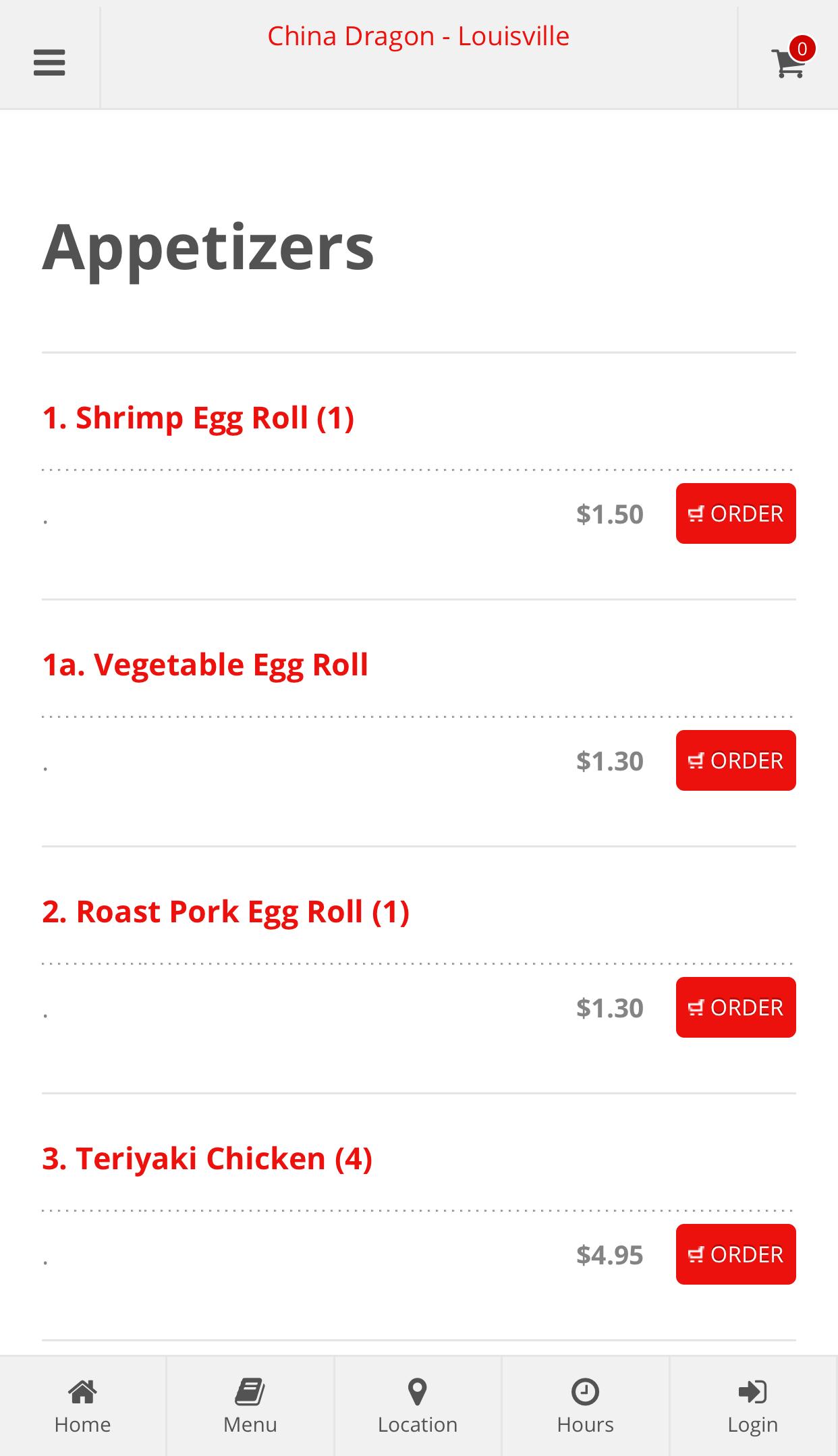This screenshot has height=1456, width=838.
Task: Open the Shrimp Egg Roll item title
Action: click(x=198, y=418)
